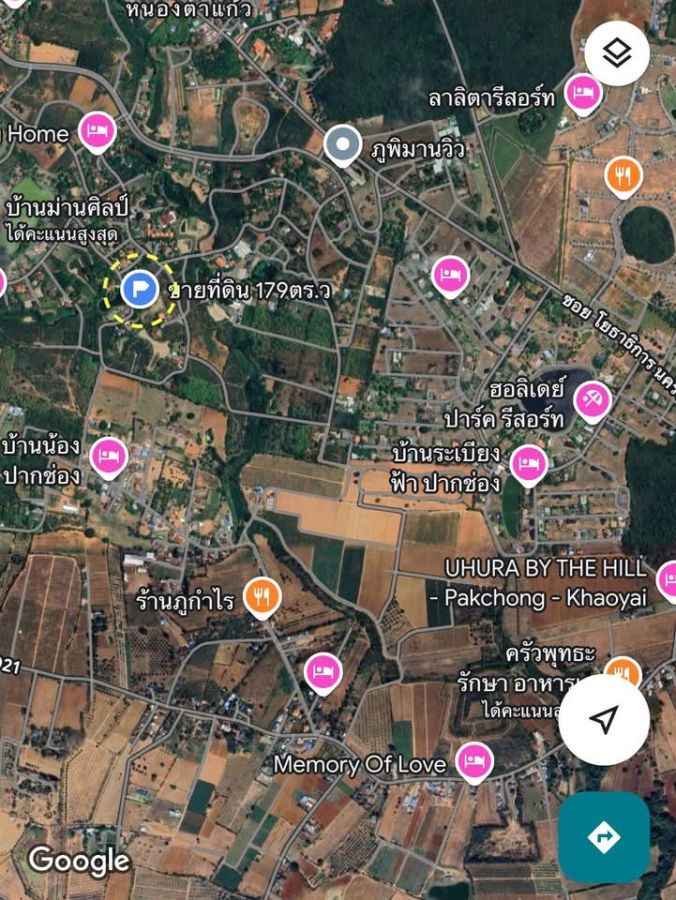This screenshot has width=676, height=900.
Task: Select ครัวพุทธะรักษา restaurant pin
Action: click(x=622, y=672)
